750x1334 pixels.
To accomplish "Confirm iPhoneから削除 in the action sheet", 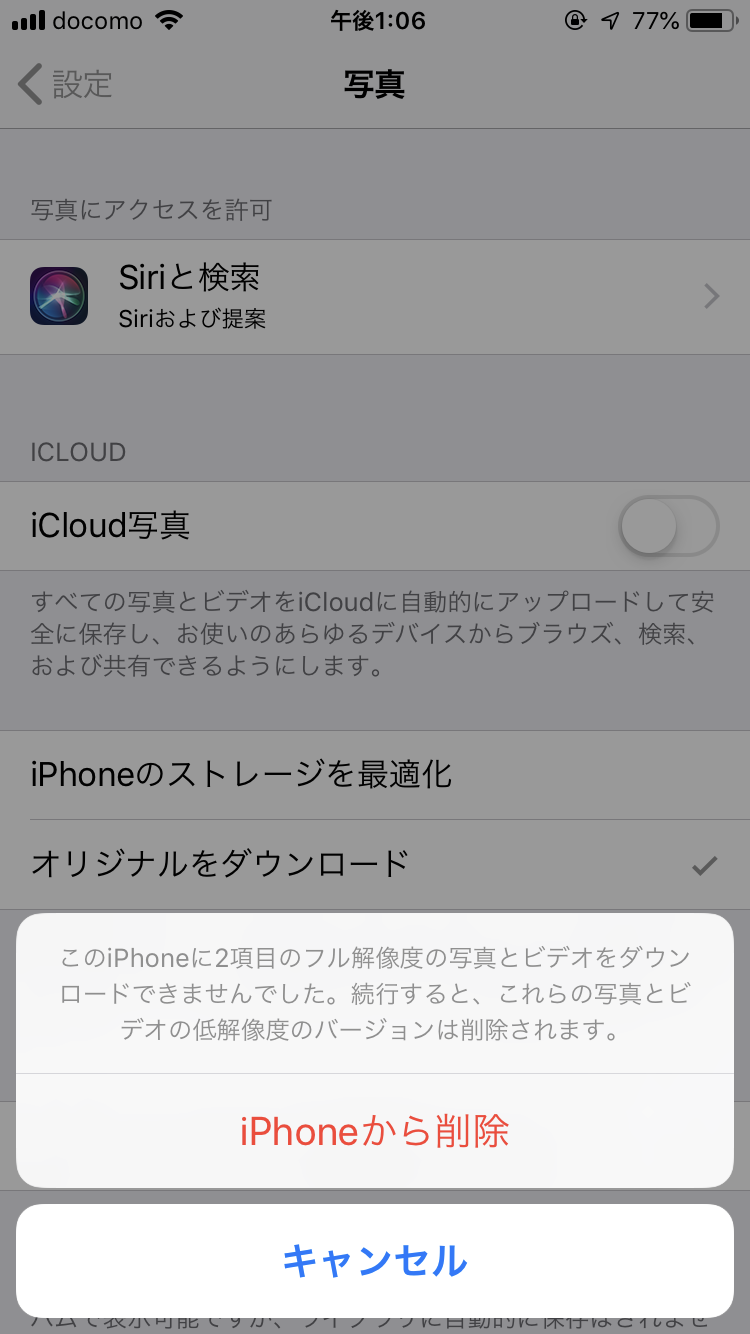I will 375,1131.
